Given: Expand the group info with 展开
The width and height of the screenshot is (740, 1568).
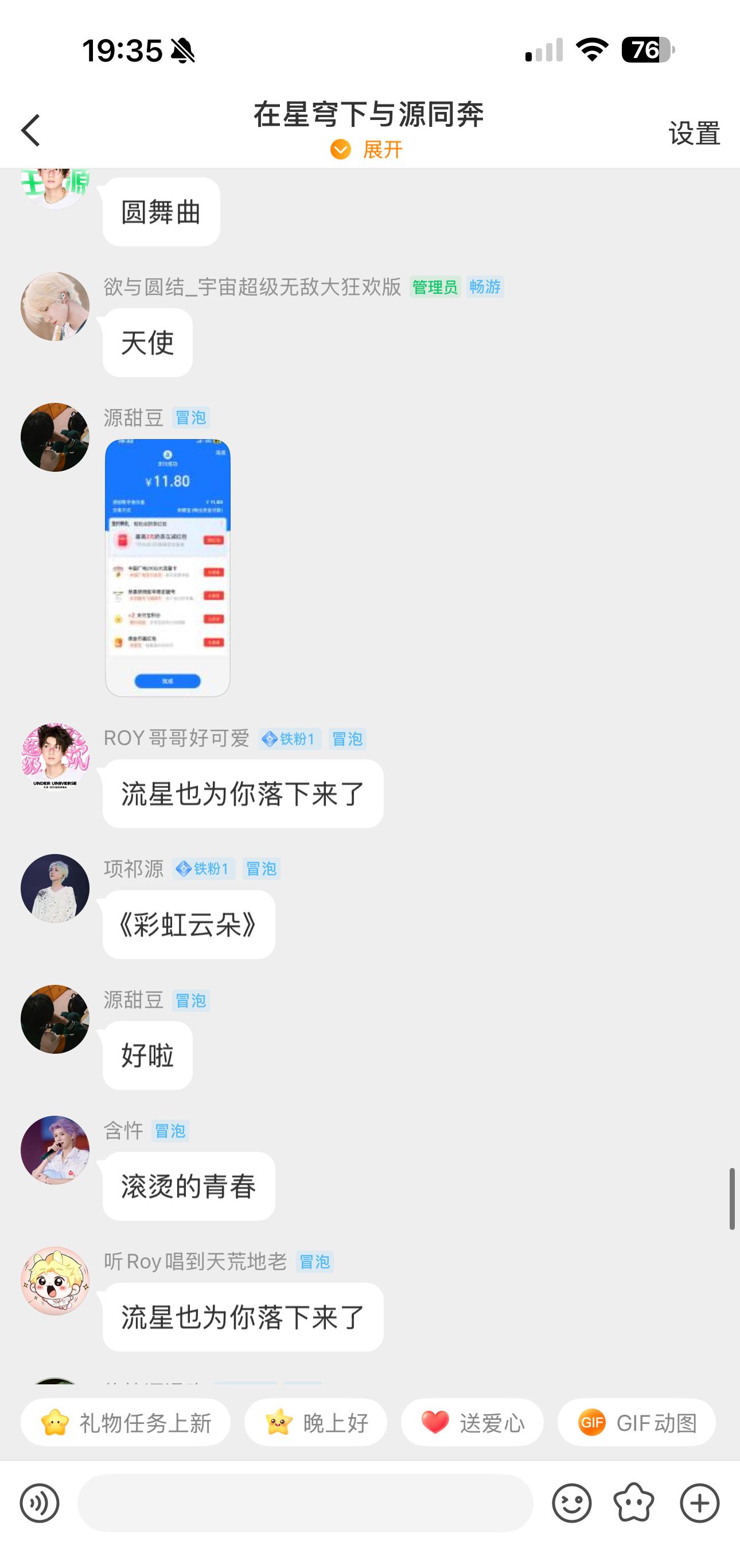Looking at the screenshot, I should click(x=367, y=149).
